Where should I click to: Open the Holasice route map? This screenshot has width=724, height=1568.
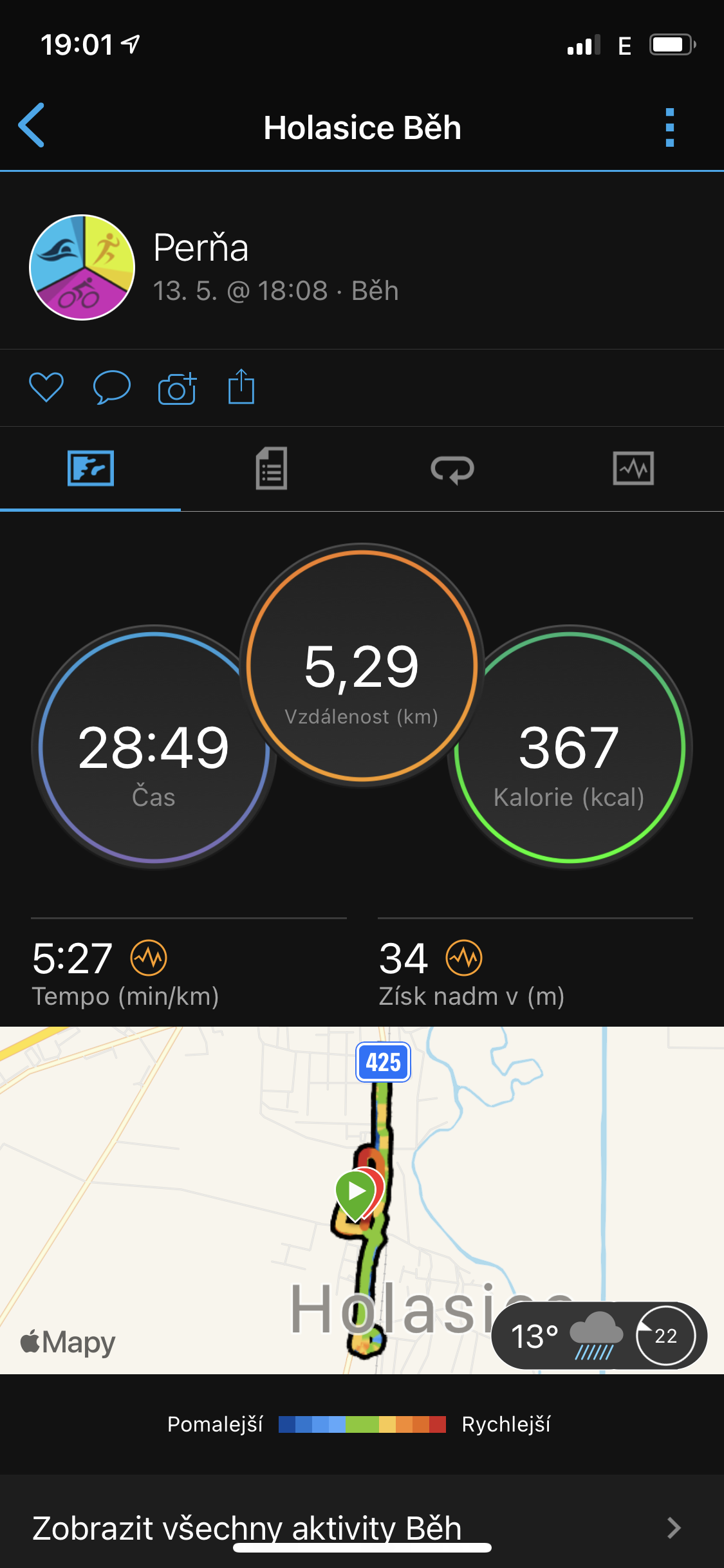(362, 1200)
